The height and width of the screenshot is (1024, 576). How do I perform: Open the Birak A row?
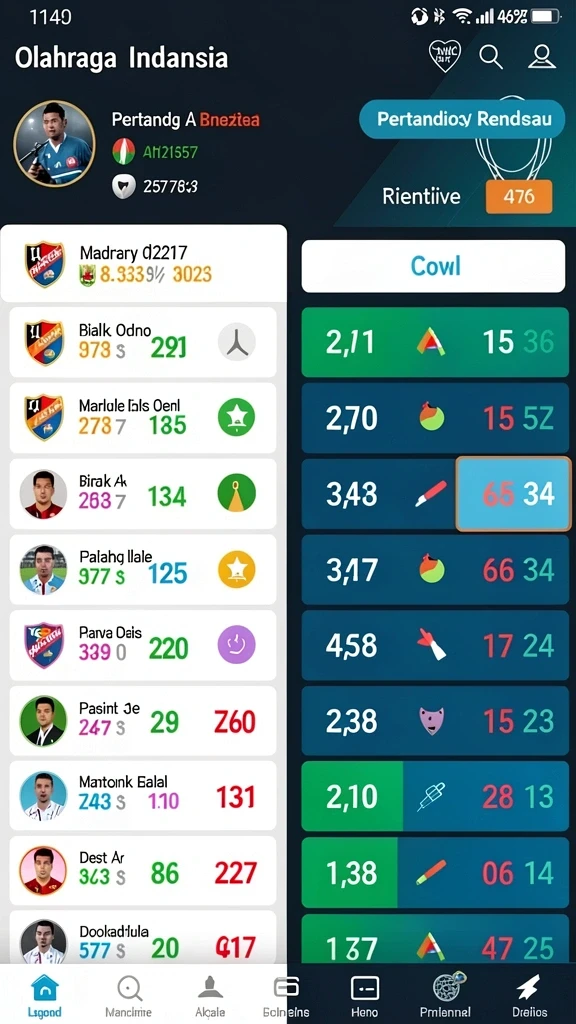tap(143, 494)
